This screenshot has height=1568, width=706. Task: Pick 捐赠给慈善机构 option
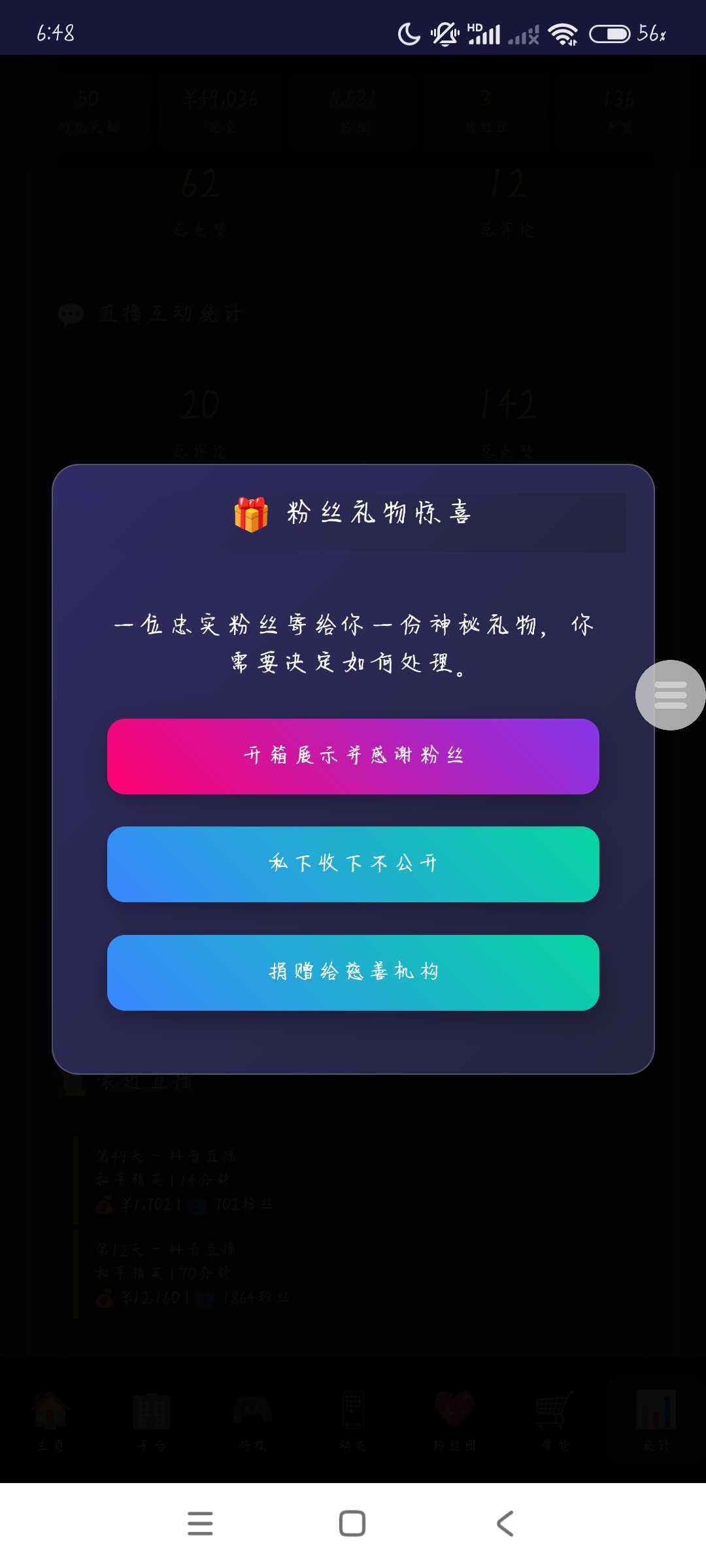click(x=353, y=972)
